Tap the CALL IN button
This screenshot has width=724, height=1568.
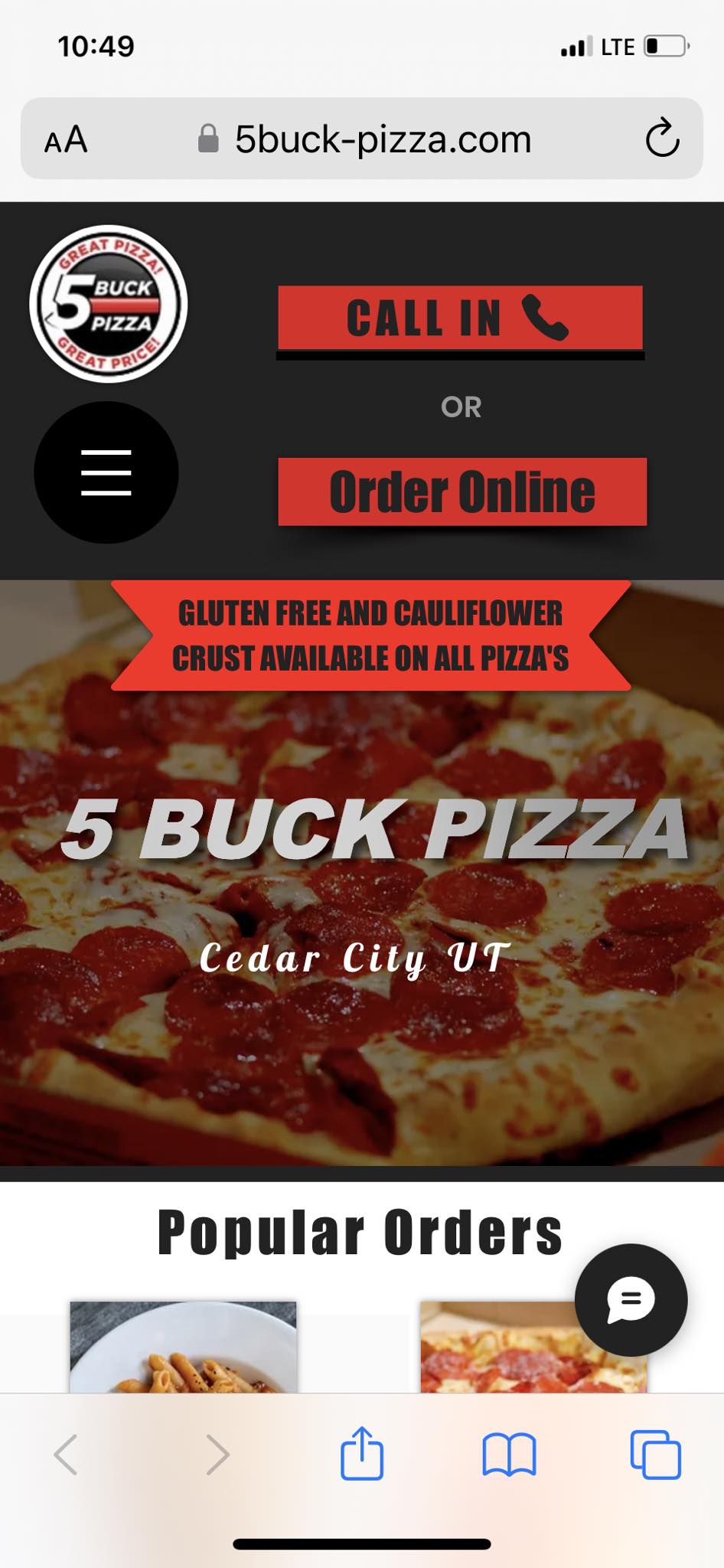460,318
